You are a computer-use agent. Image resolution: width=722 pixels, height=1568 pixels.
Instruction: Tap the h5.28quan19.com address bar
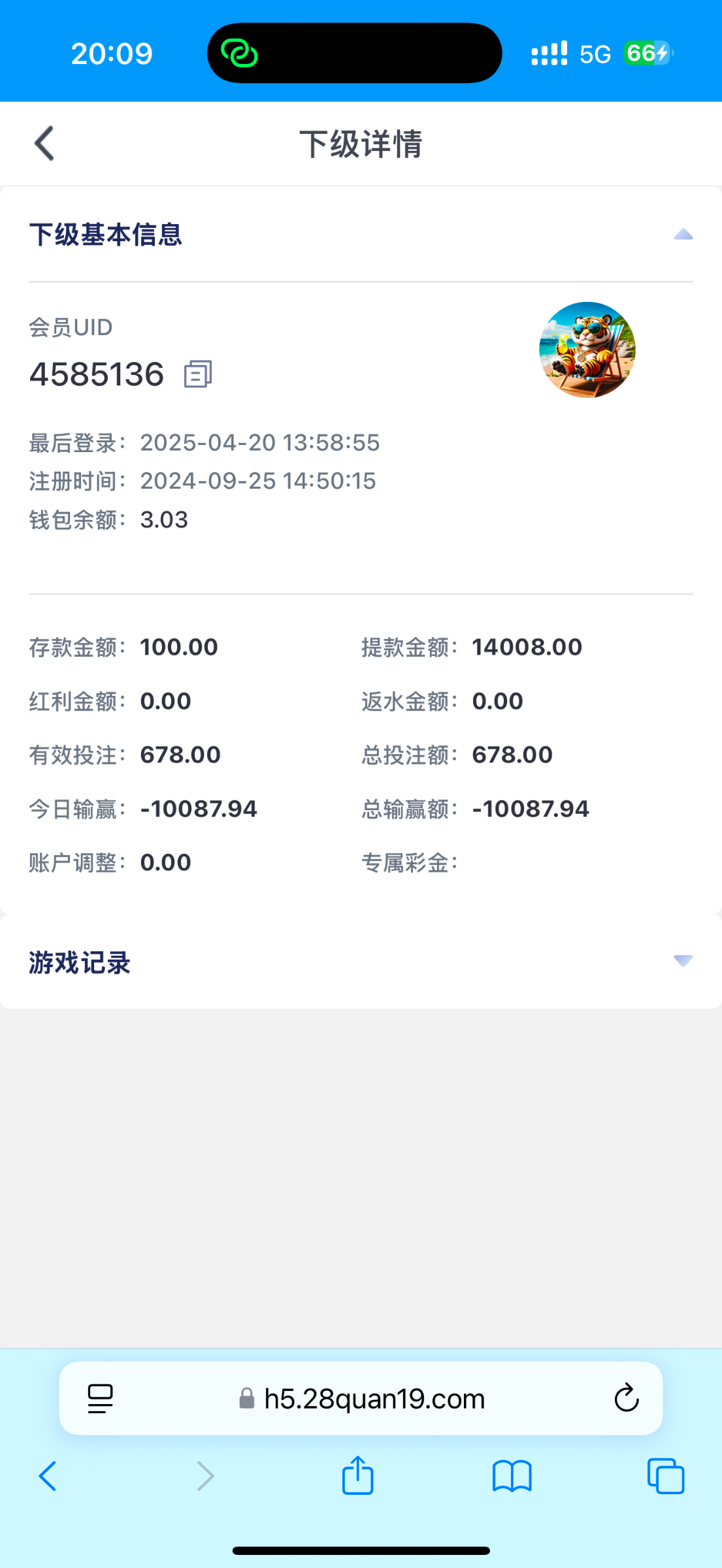pos(361,1398)
